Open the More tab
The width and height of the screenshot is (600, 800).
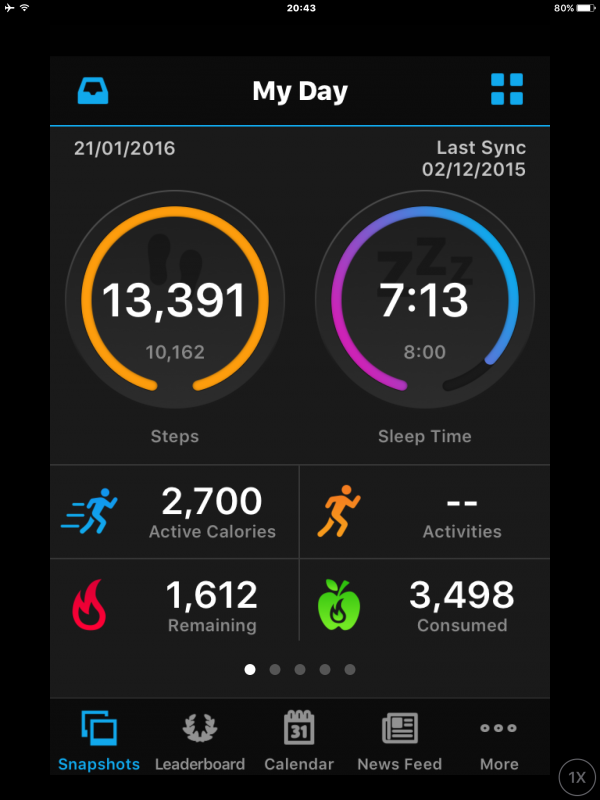coord(499,741)
